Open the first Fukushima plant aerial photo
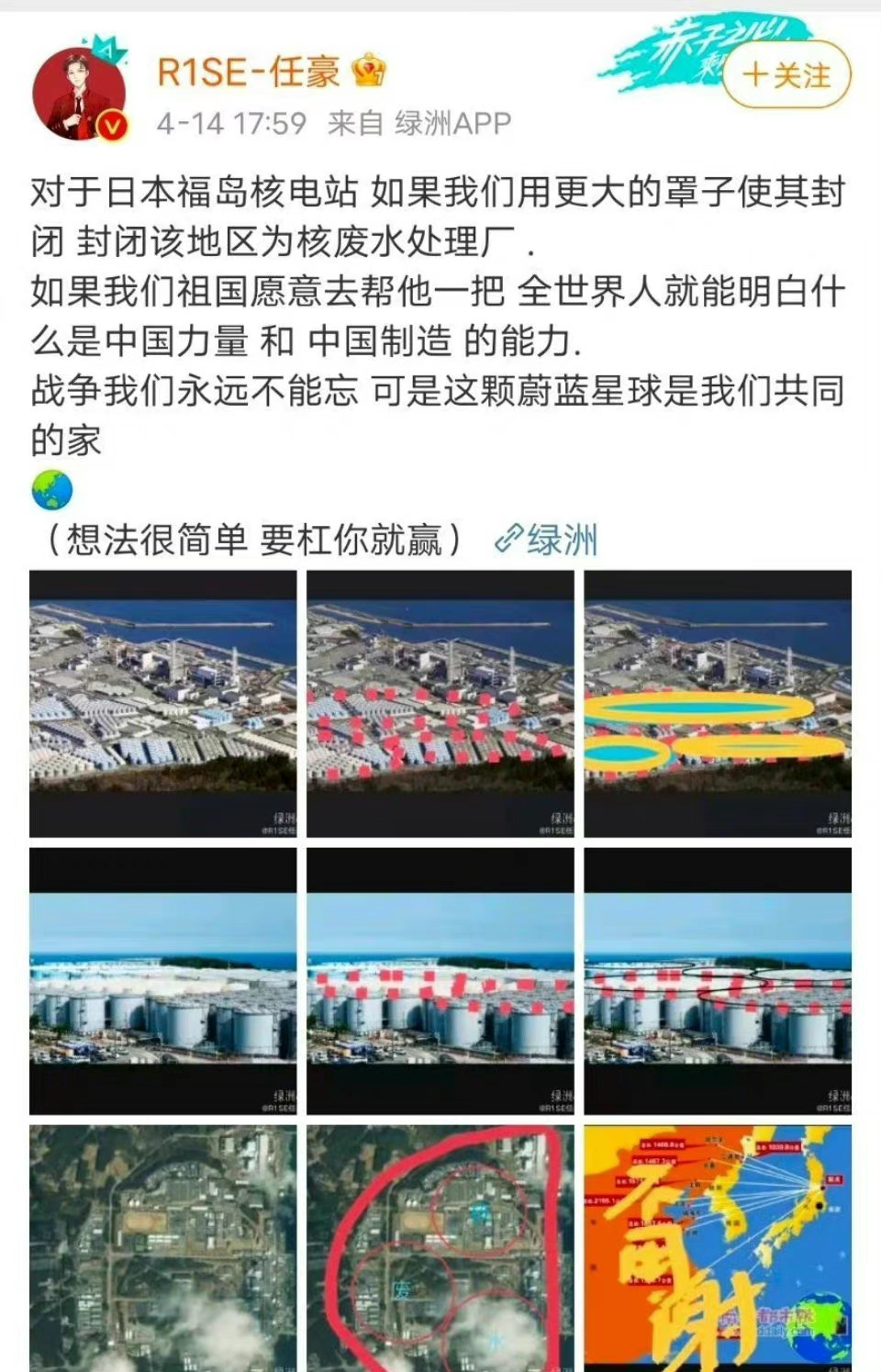 (x=162, y=703)
